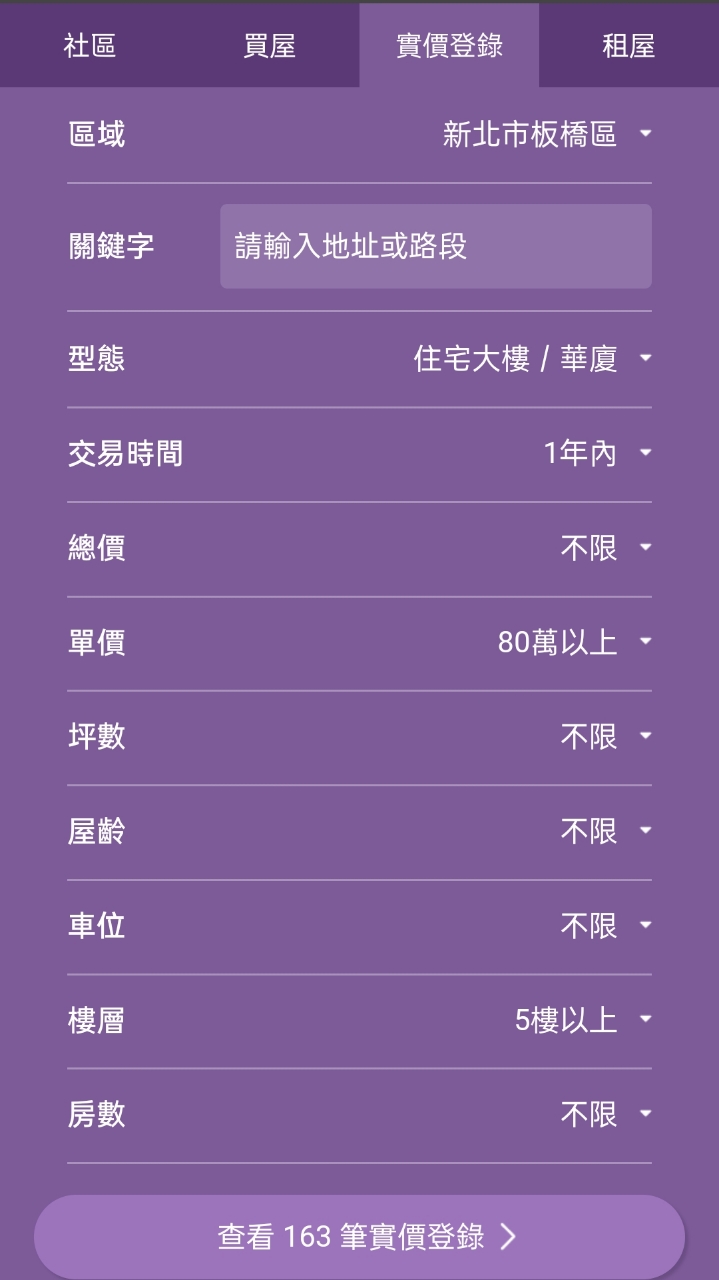Switch to the 社區 tab

point(90,46)
